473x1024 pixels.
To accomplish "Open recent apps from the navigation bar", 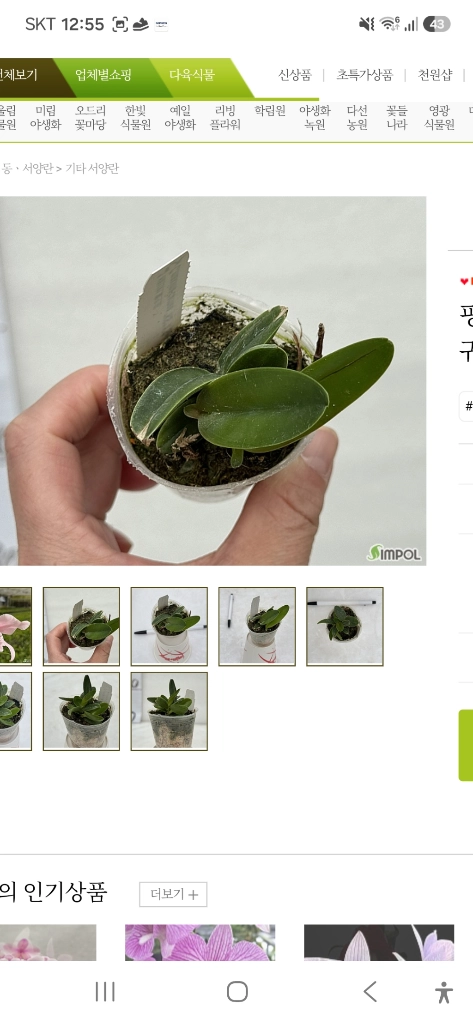I will point(105,991).
